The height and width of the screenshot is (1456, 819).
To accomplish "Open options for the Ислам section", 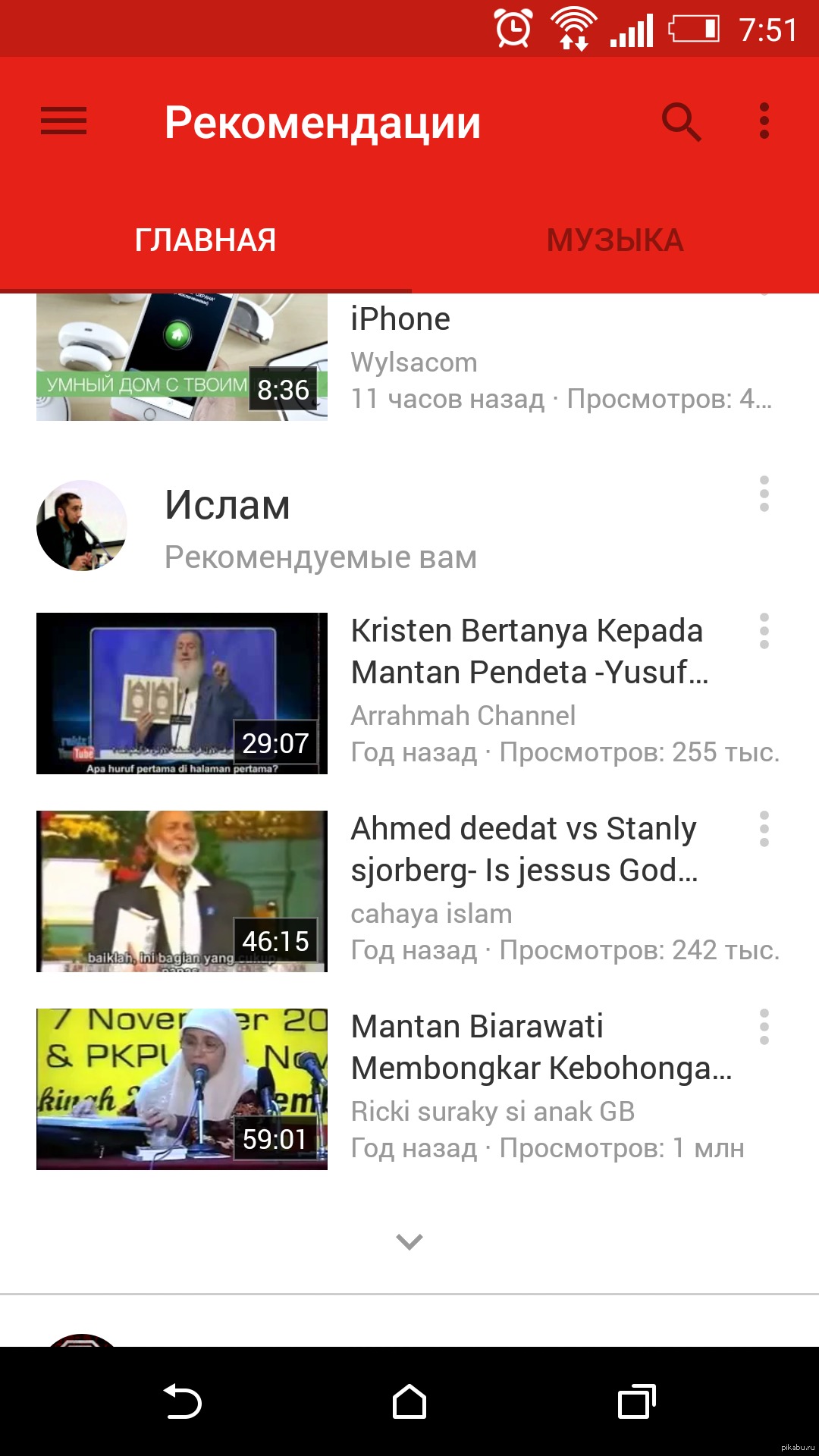I will 764,494.
